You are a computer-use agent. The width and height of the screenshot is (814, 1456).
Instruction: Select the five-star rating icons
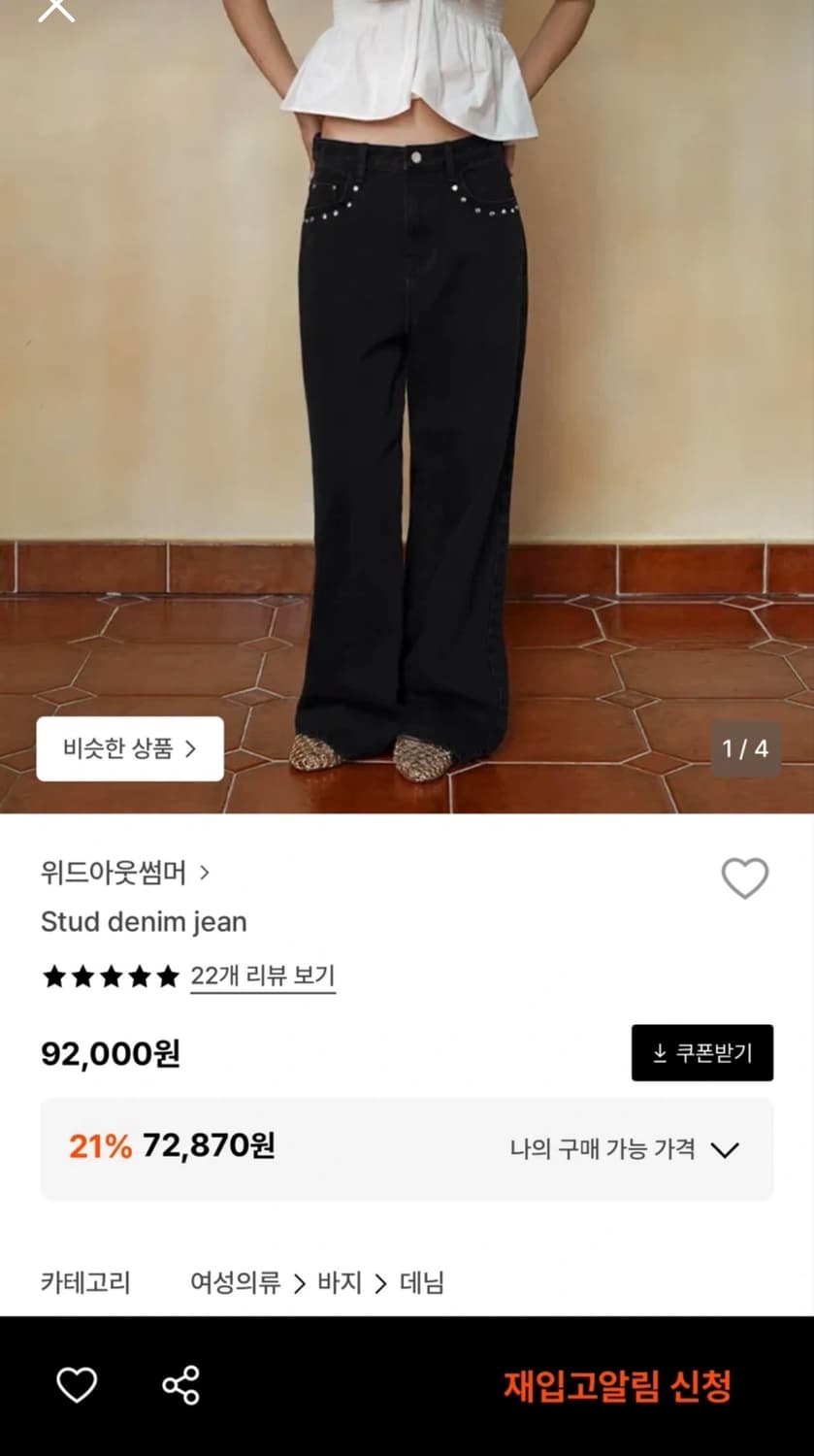107,977
